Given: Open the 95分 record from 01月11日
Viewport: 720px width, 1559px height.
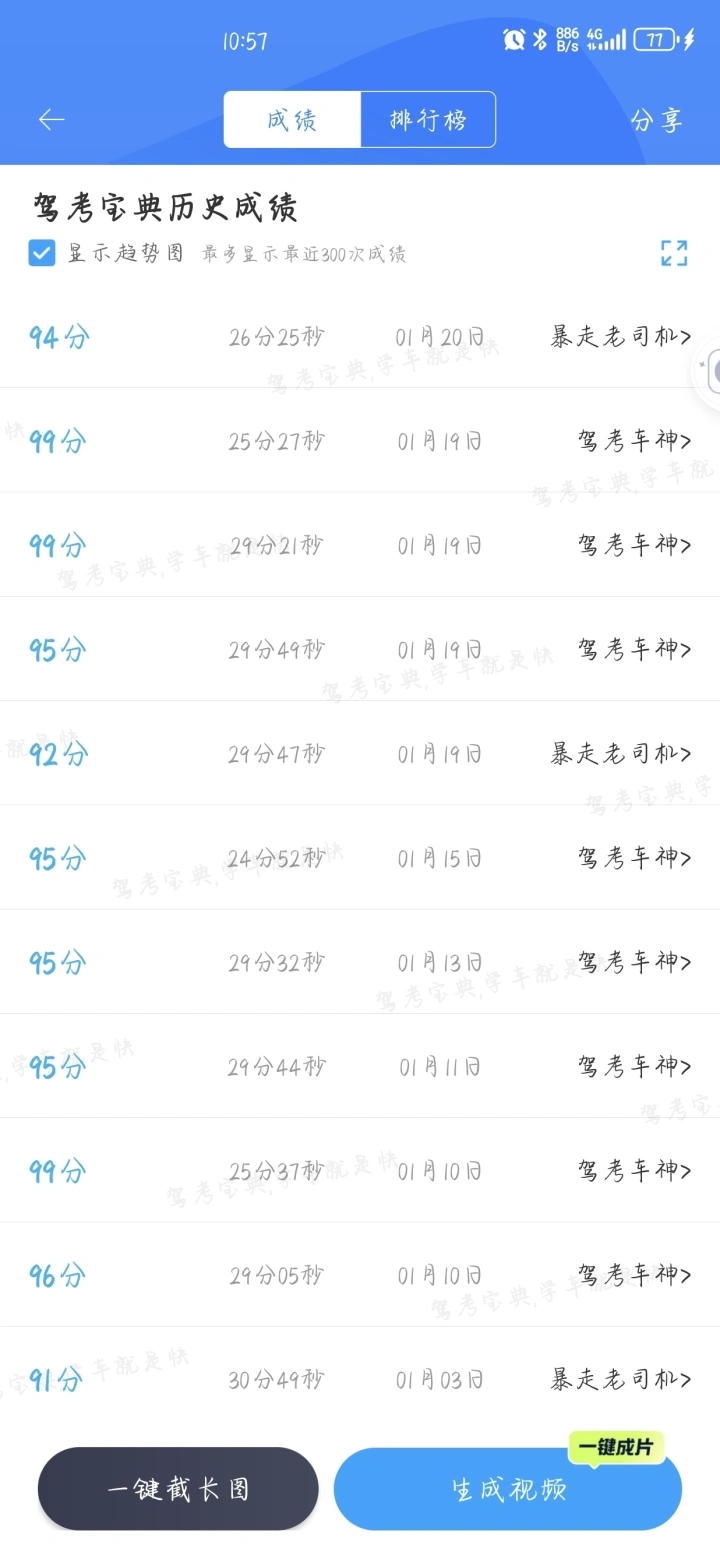Looking at the screenshot, I should pyautogui.click(x=360, y=1066).
